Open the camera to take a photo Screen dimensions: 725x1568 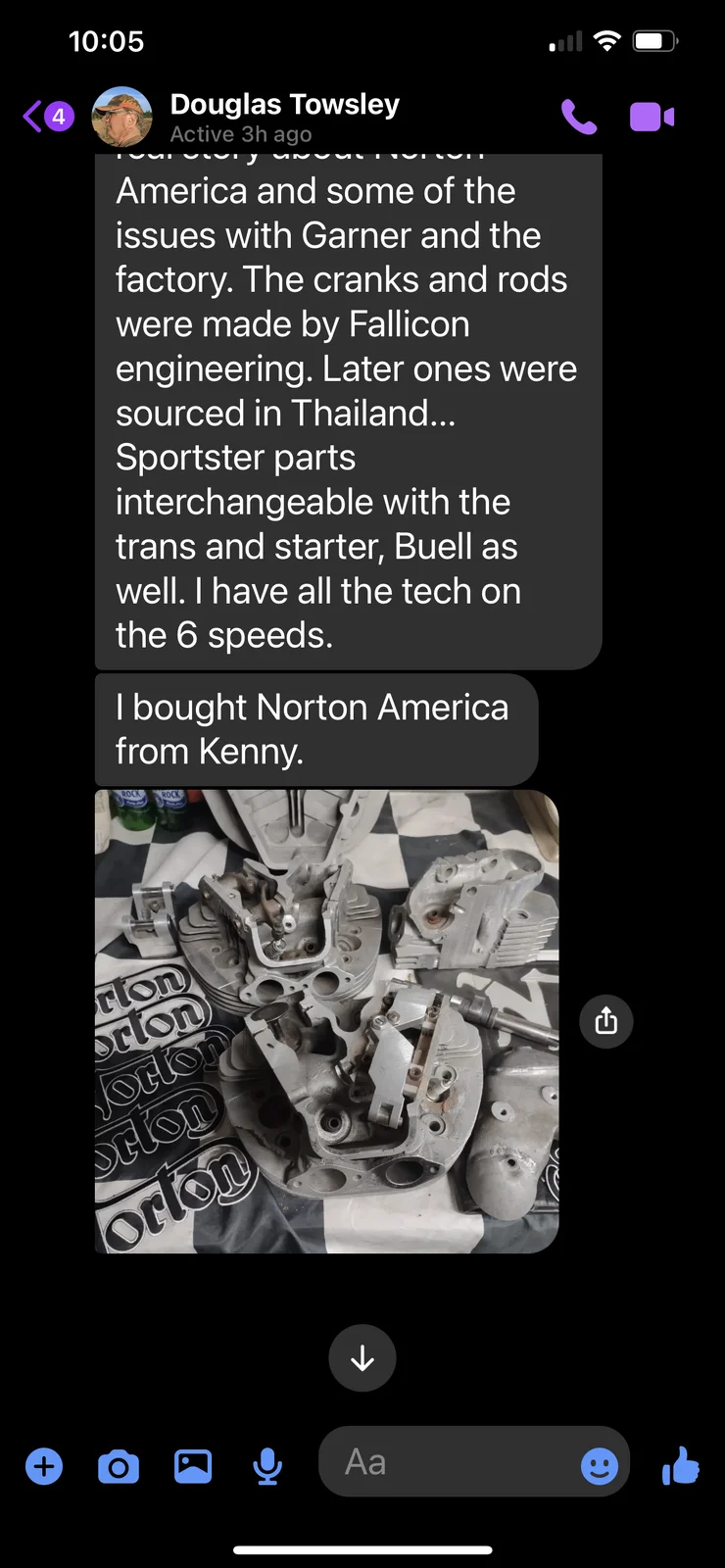coord(119,1467)
